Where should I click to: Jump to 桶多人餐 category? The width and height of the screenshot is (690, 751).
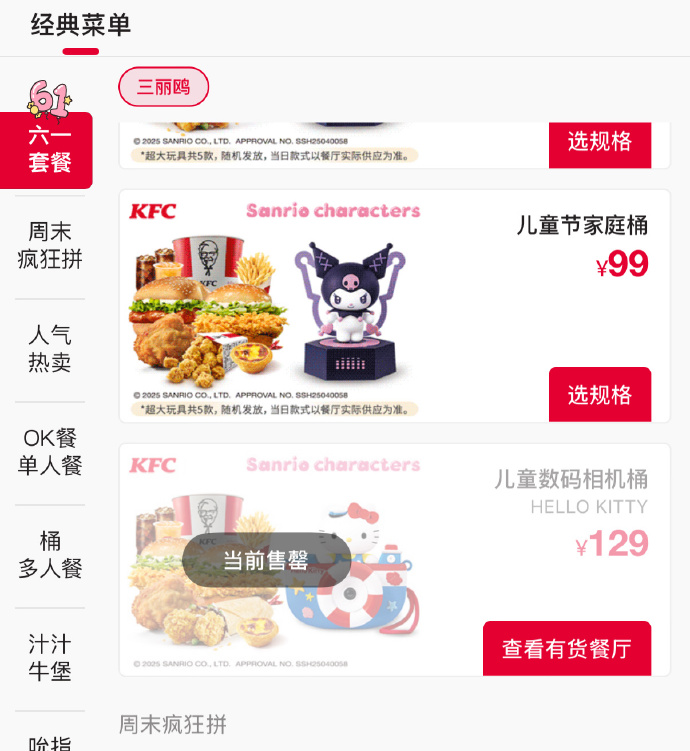49,555
